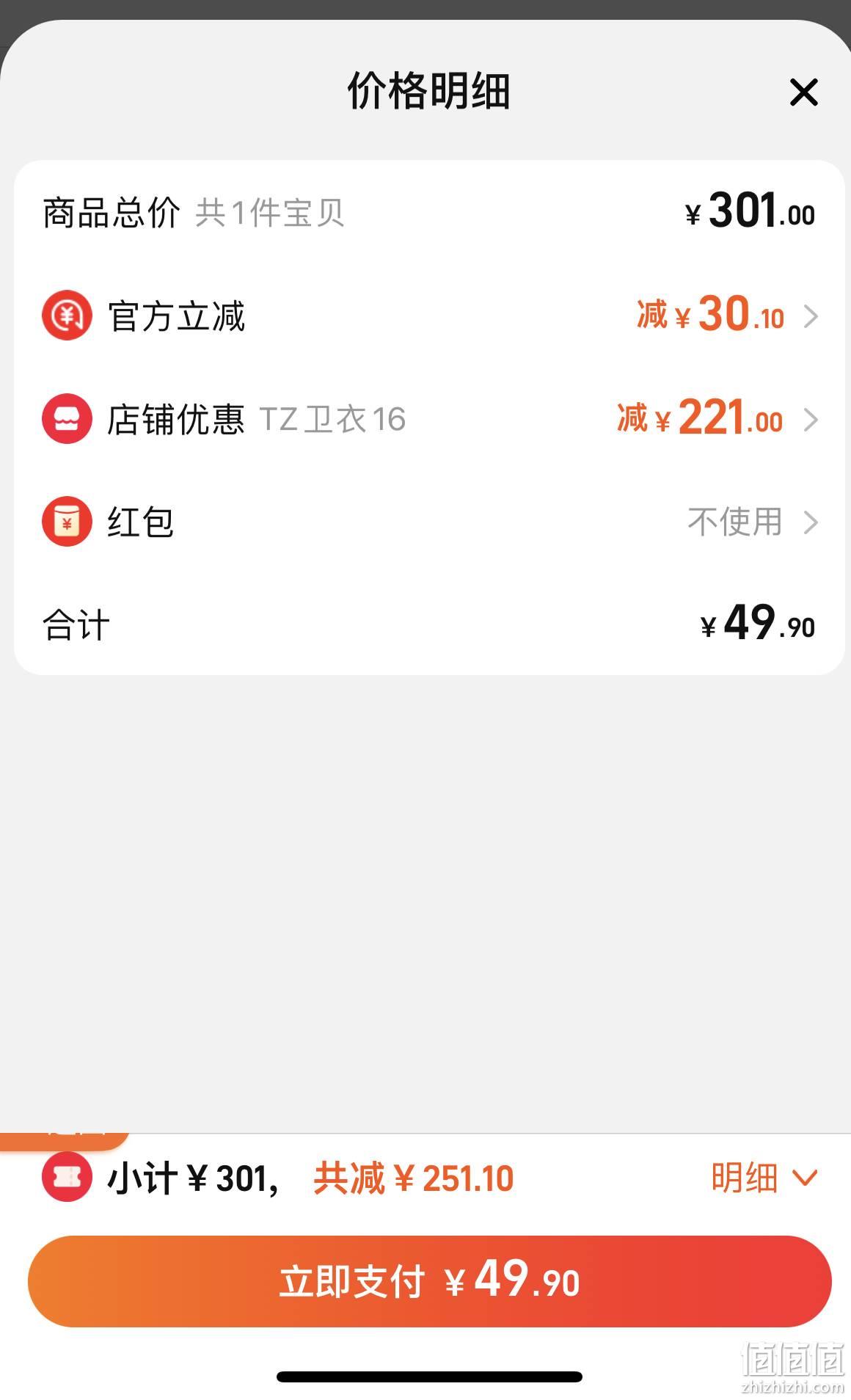The image size is (851, 1400).
Task: Close the 价格明细 price details sheet
Action: point(803,92)
